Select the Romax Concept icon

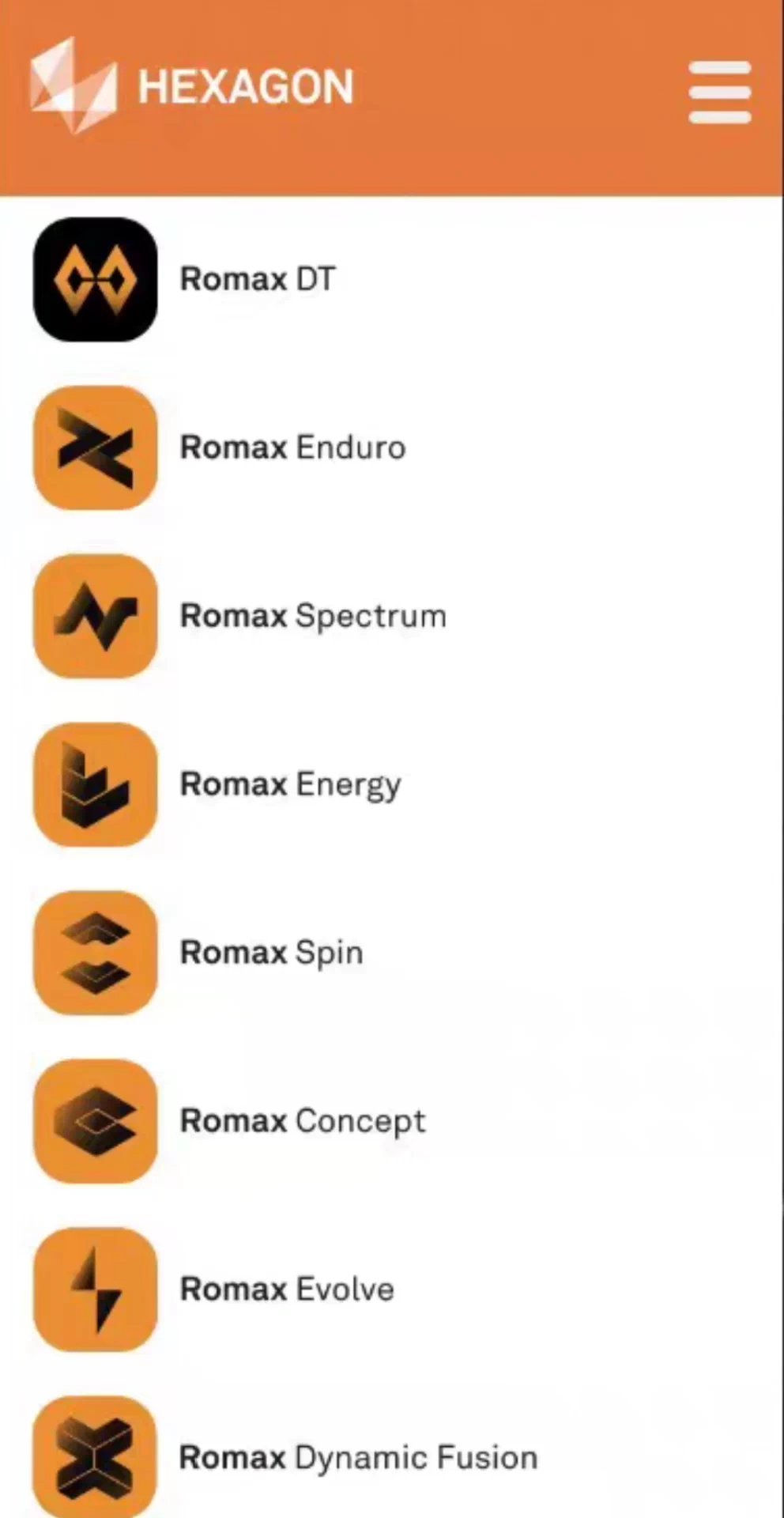95,1120
